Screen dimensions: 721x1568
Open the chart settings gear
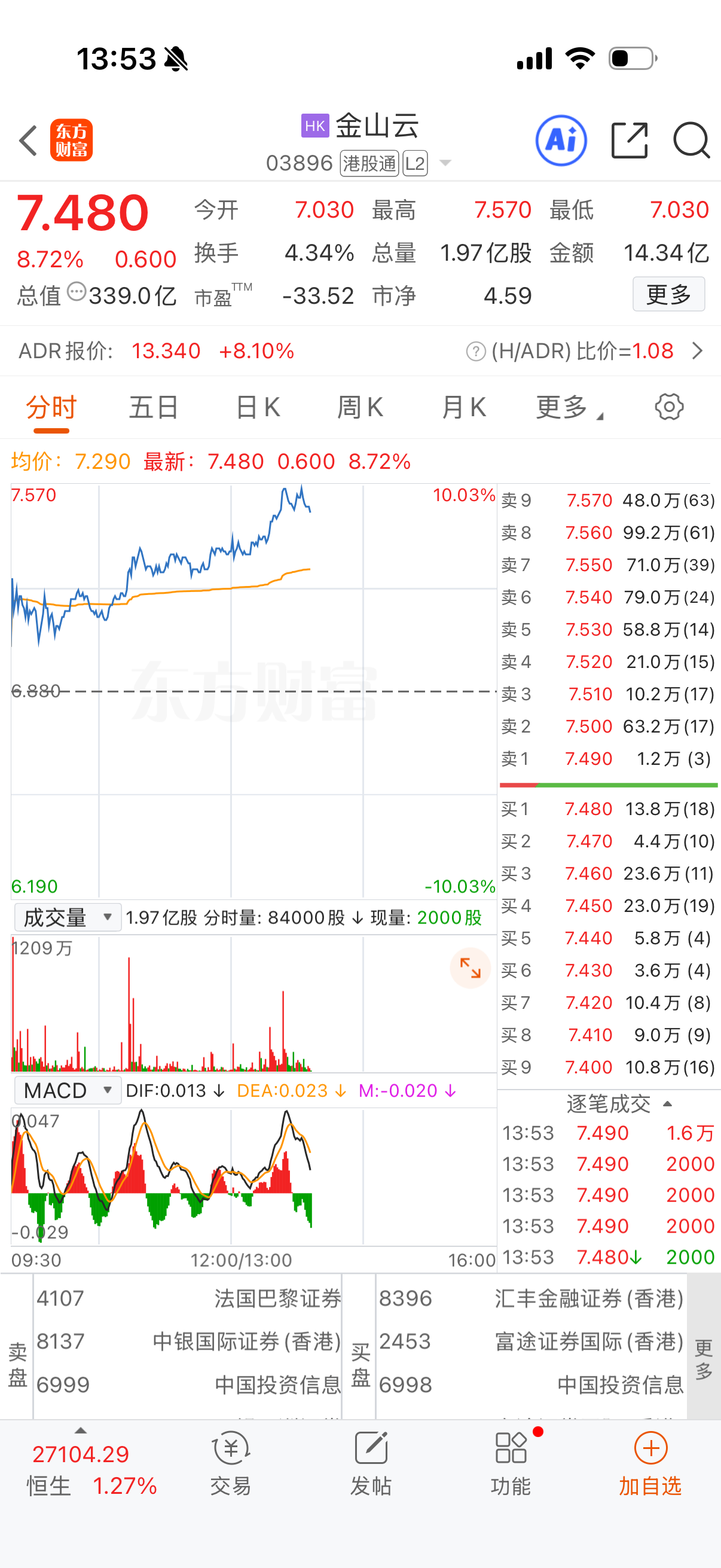point(668,407)
